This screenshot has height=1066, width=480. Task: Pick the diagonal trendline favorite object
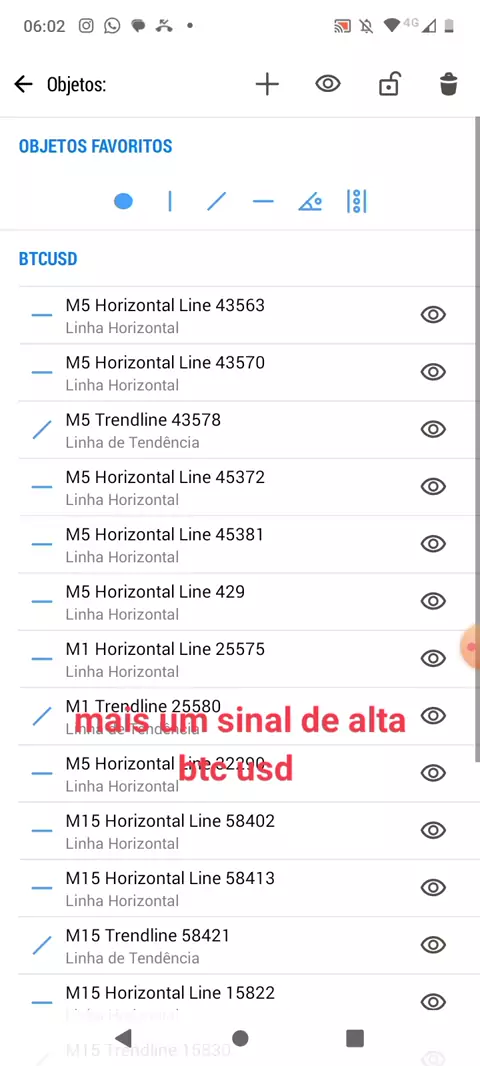point(216,201)
